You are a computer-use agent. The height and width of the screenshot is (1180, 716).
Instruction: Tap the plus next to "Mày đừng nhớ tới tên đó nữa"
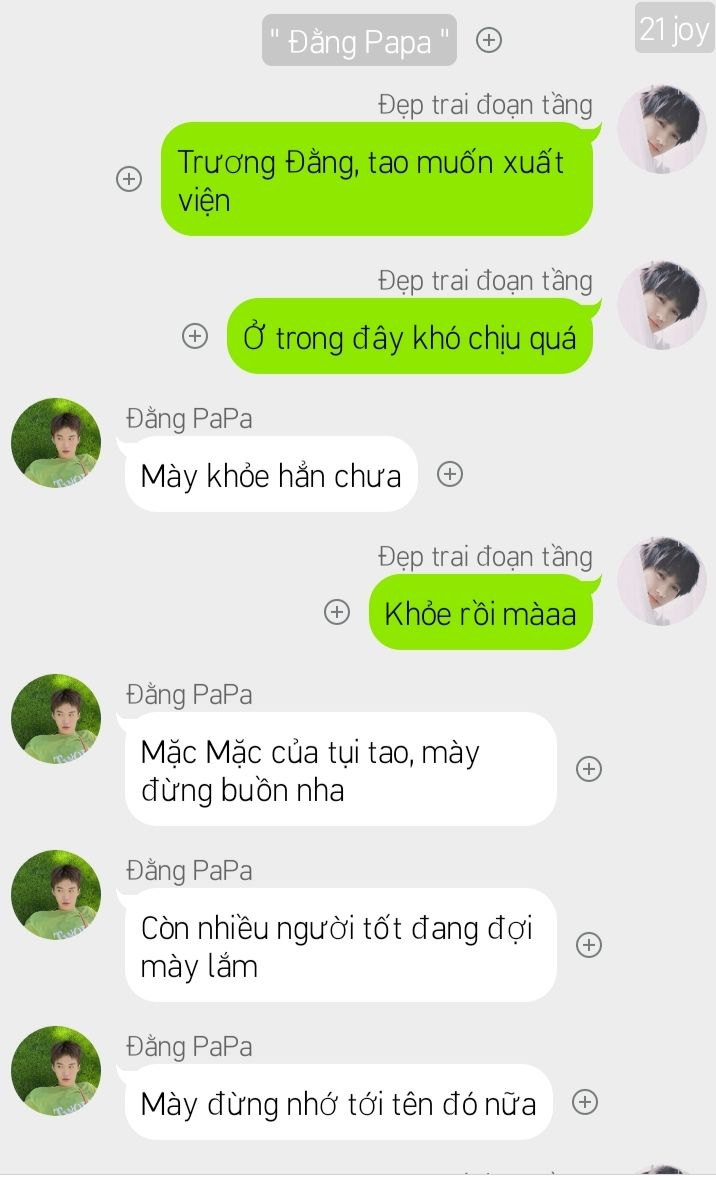[x=585, y=1102]
